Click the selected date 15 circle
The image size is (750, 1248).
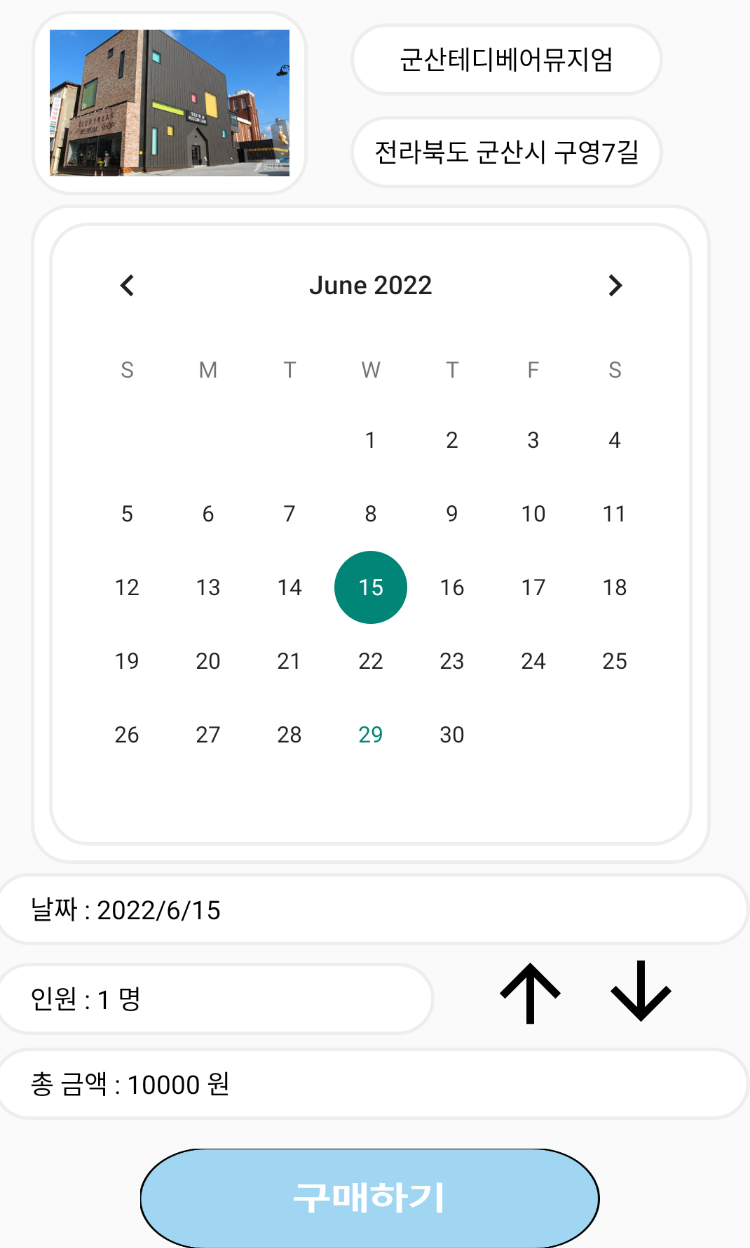(x=371, y=587)
